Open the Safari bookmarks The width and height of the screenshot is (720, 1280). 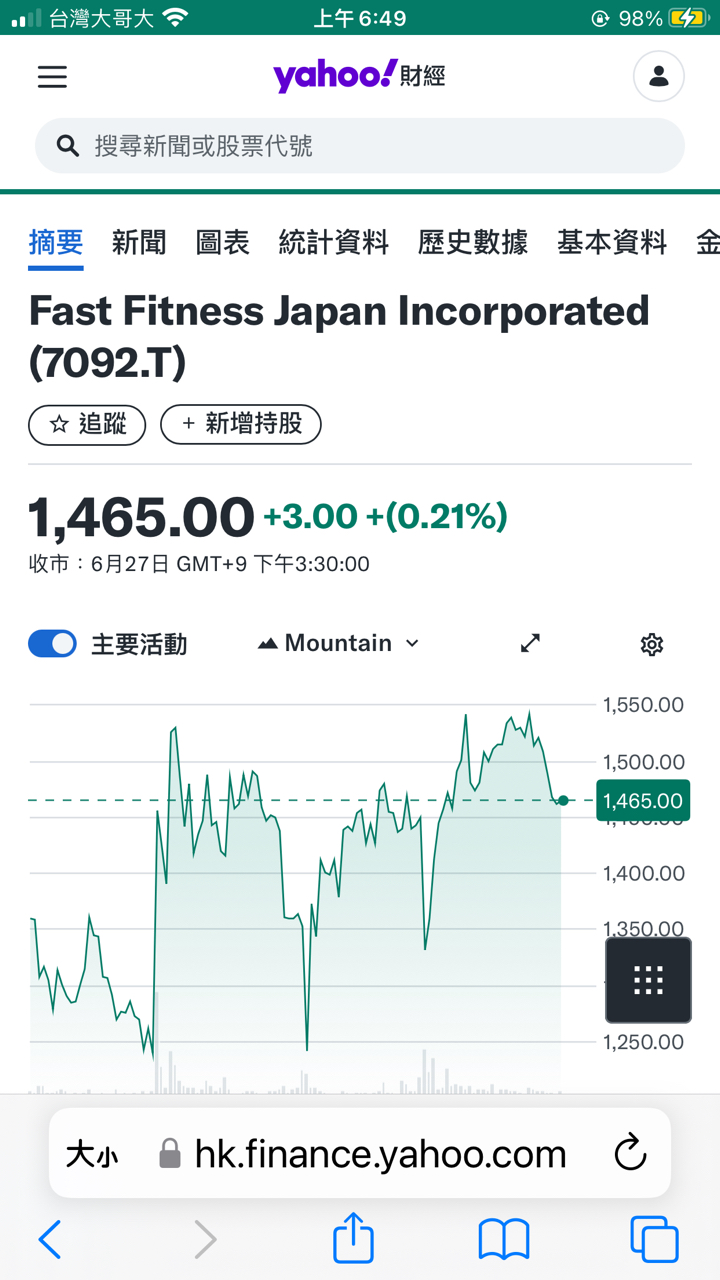coord(504,1241)
